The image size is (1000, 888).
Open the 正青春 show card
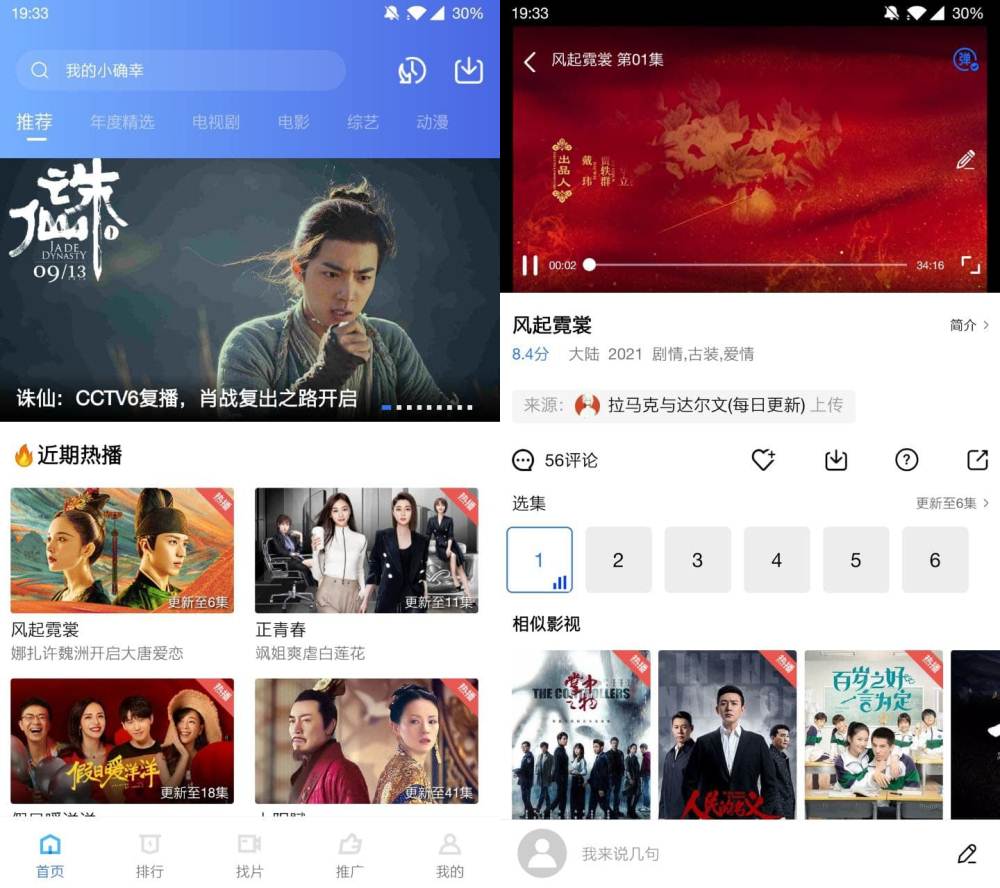(x=366, y=550)
